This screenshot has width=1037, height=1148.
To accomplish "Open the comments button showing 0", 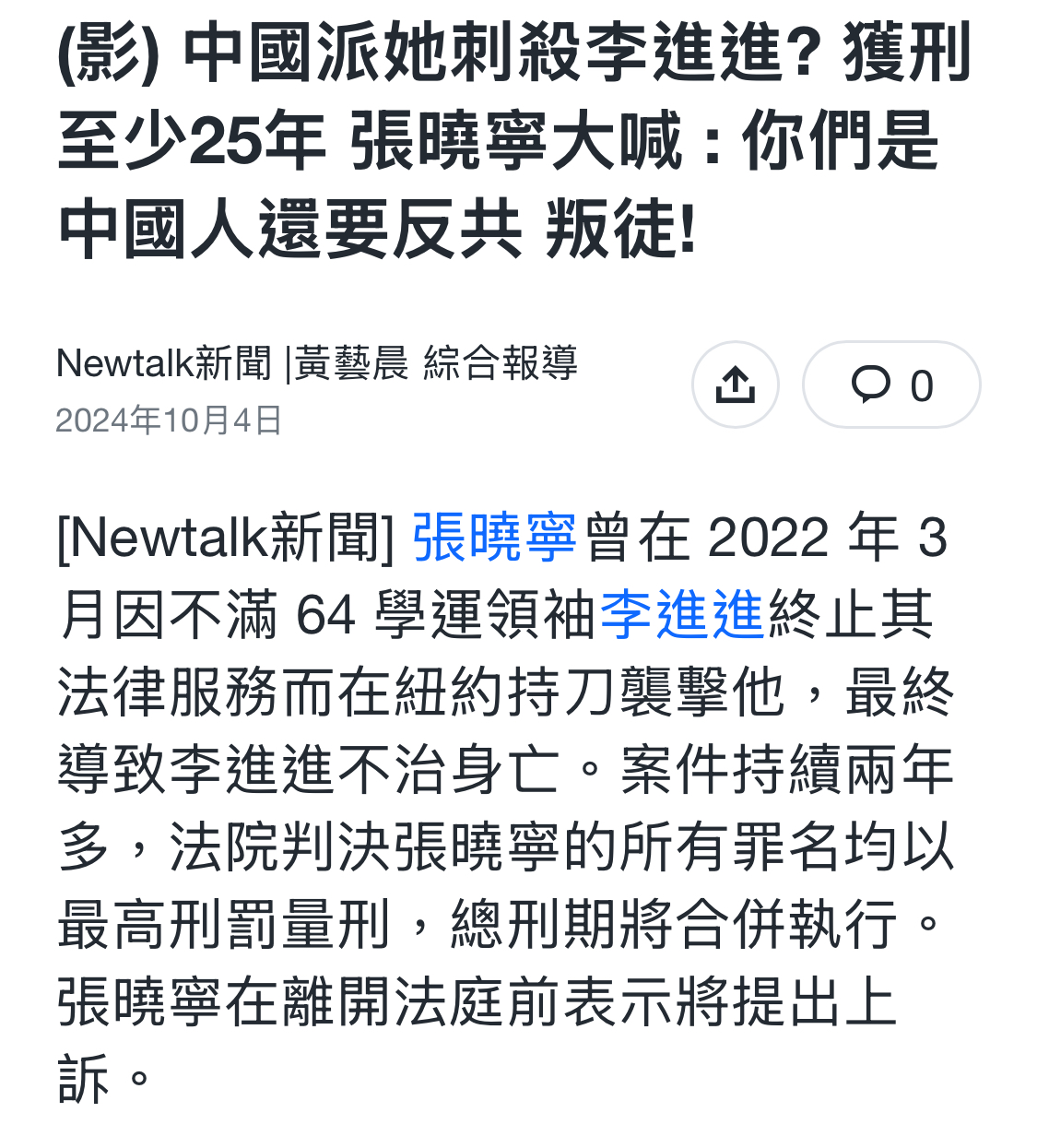I will click(x=890, y=385).
